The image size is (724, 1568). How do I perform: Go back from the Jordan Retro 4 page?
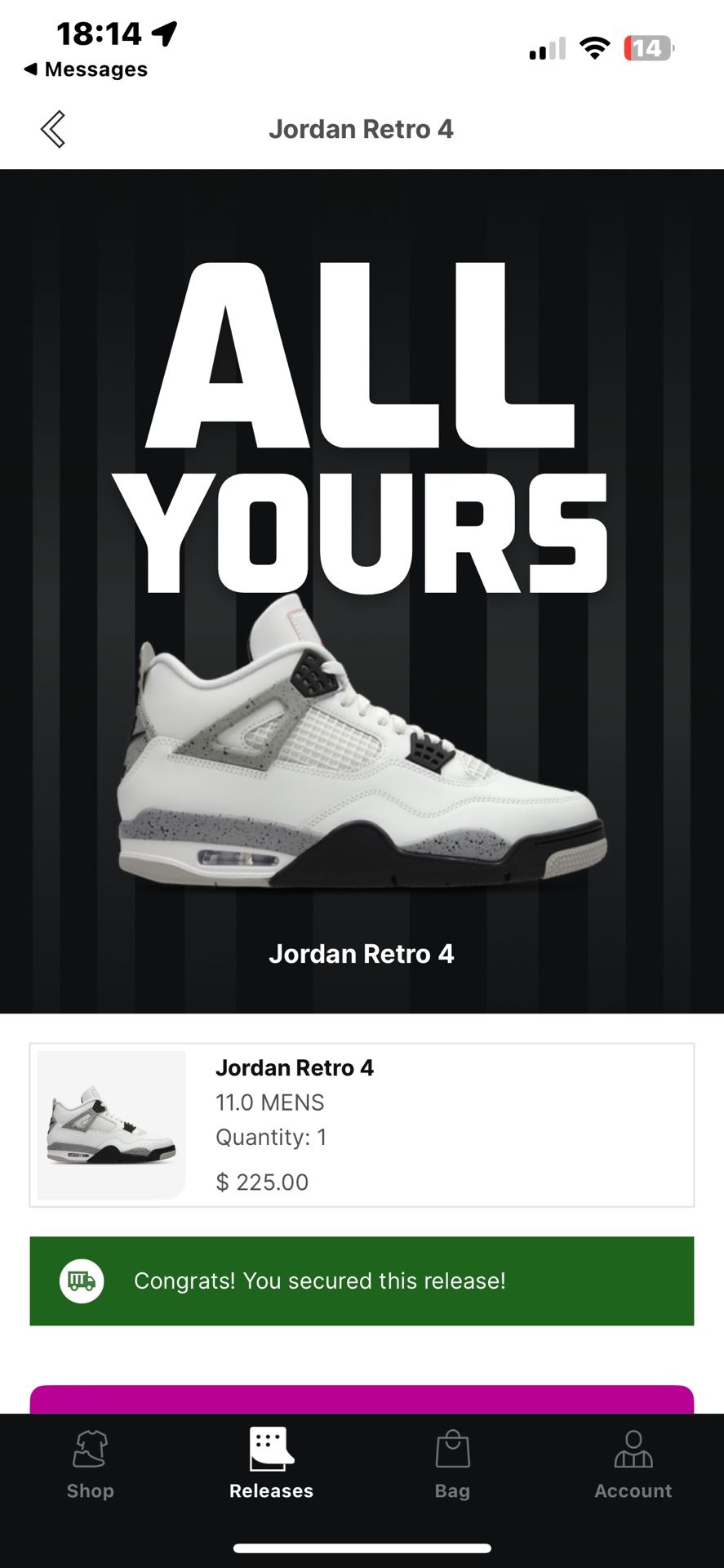click(53, 129)
